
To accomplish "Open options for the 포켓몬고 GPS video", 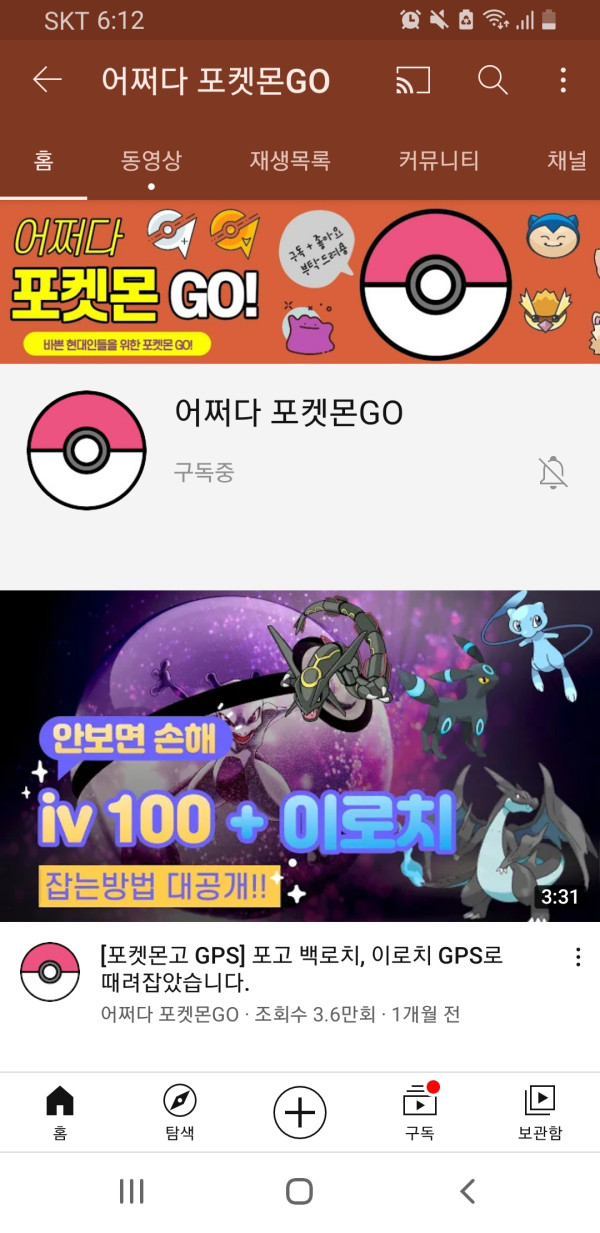I will [x=578, y=958].
